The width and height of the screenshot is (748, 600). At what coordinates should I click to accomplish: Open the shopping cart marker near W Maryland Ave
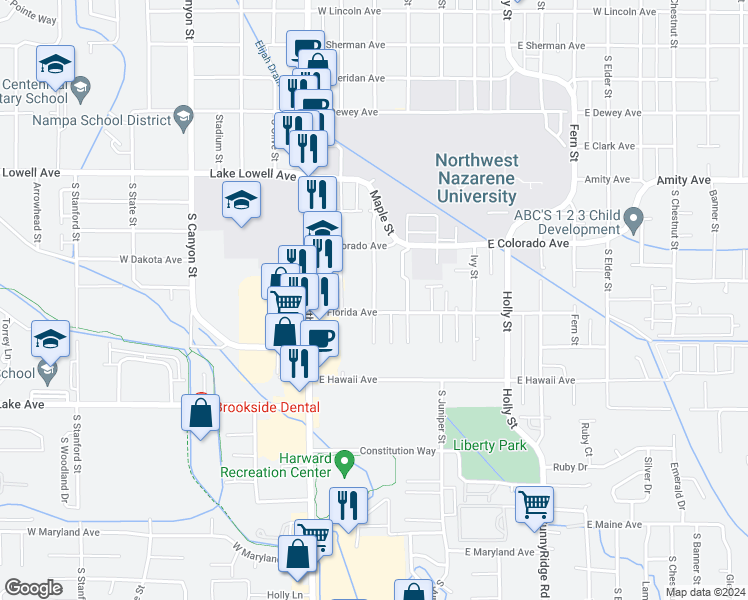314,536
